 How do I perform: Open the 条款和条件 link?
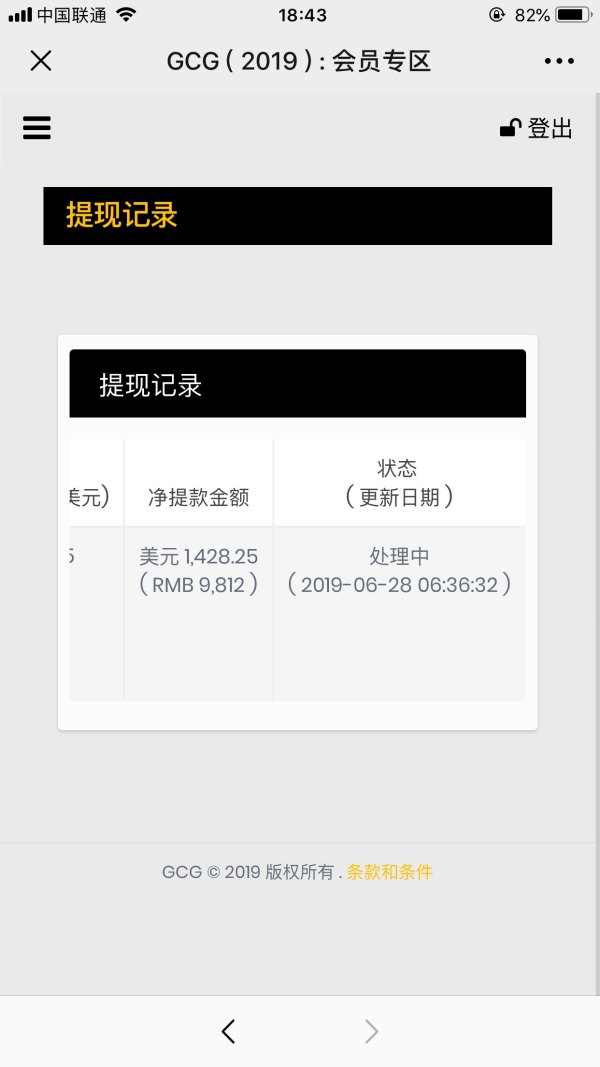point(390,872)
